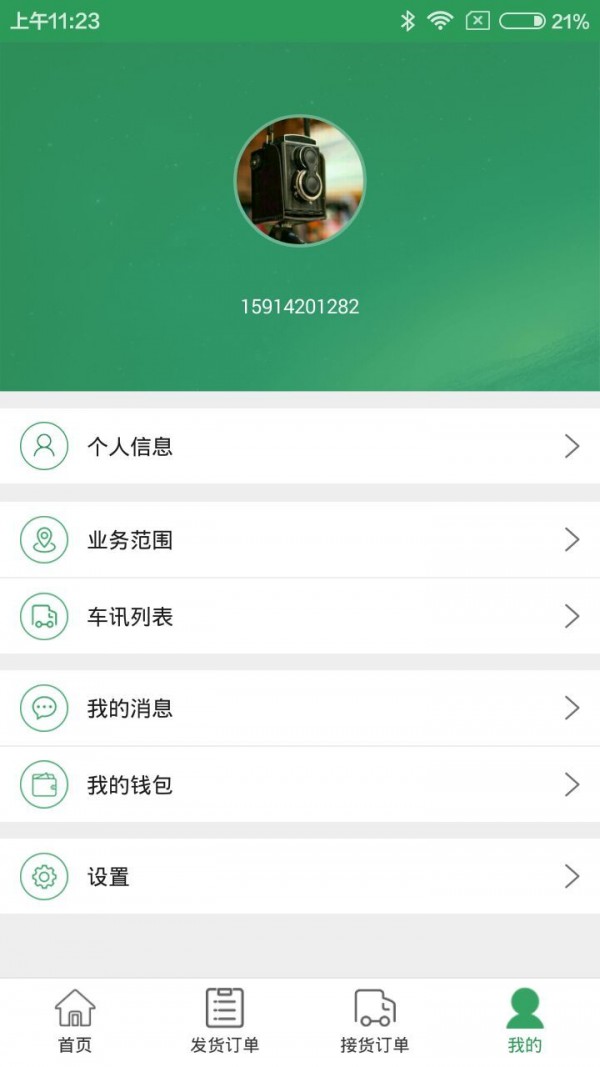This screenshot has width=600, height=1067.
Task: Switch to 发货订单 tab
Action: click(224, 1021)
